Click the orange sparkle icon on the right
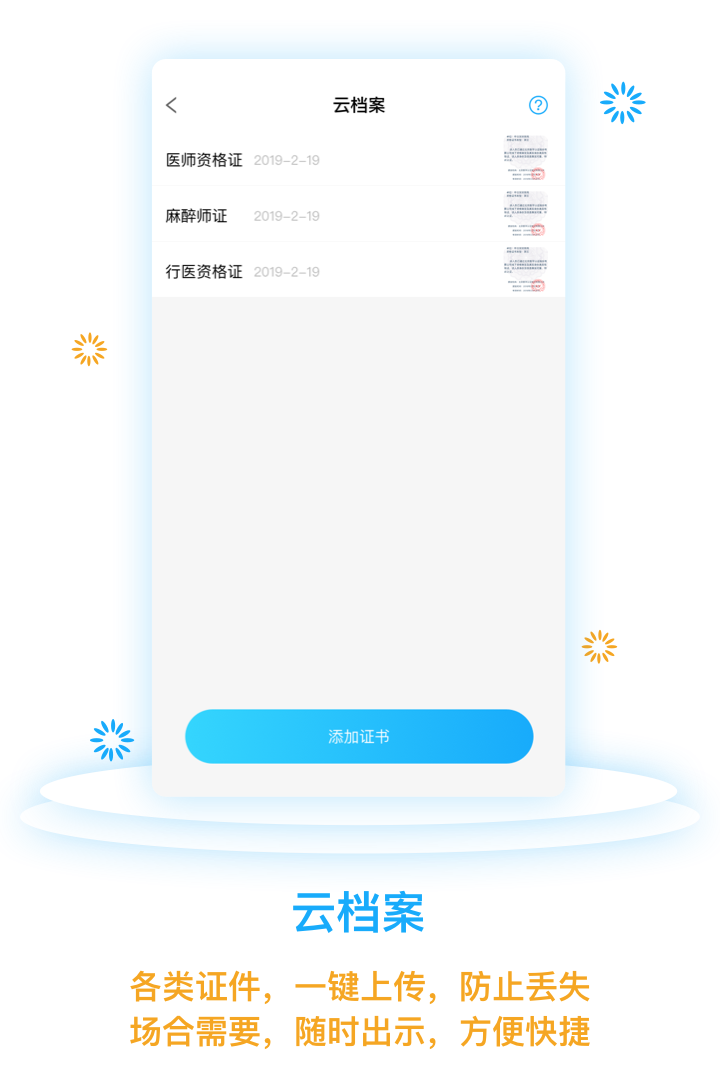The width and height of the screenshot is (720, 1080). 598,647
